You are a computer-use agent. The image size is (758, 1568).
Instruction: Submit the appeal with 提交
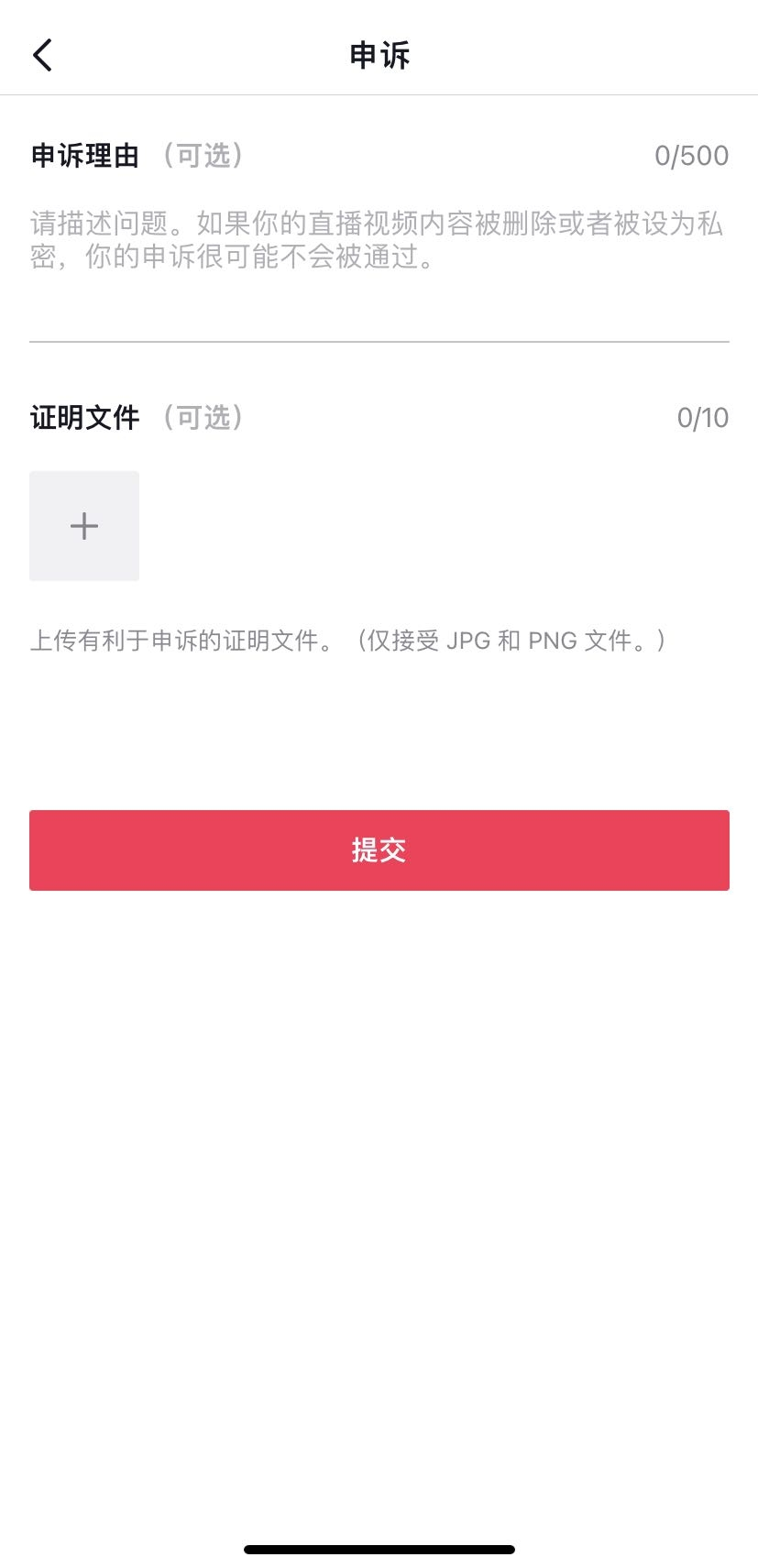379,850
